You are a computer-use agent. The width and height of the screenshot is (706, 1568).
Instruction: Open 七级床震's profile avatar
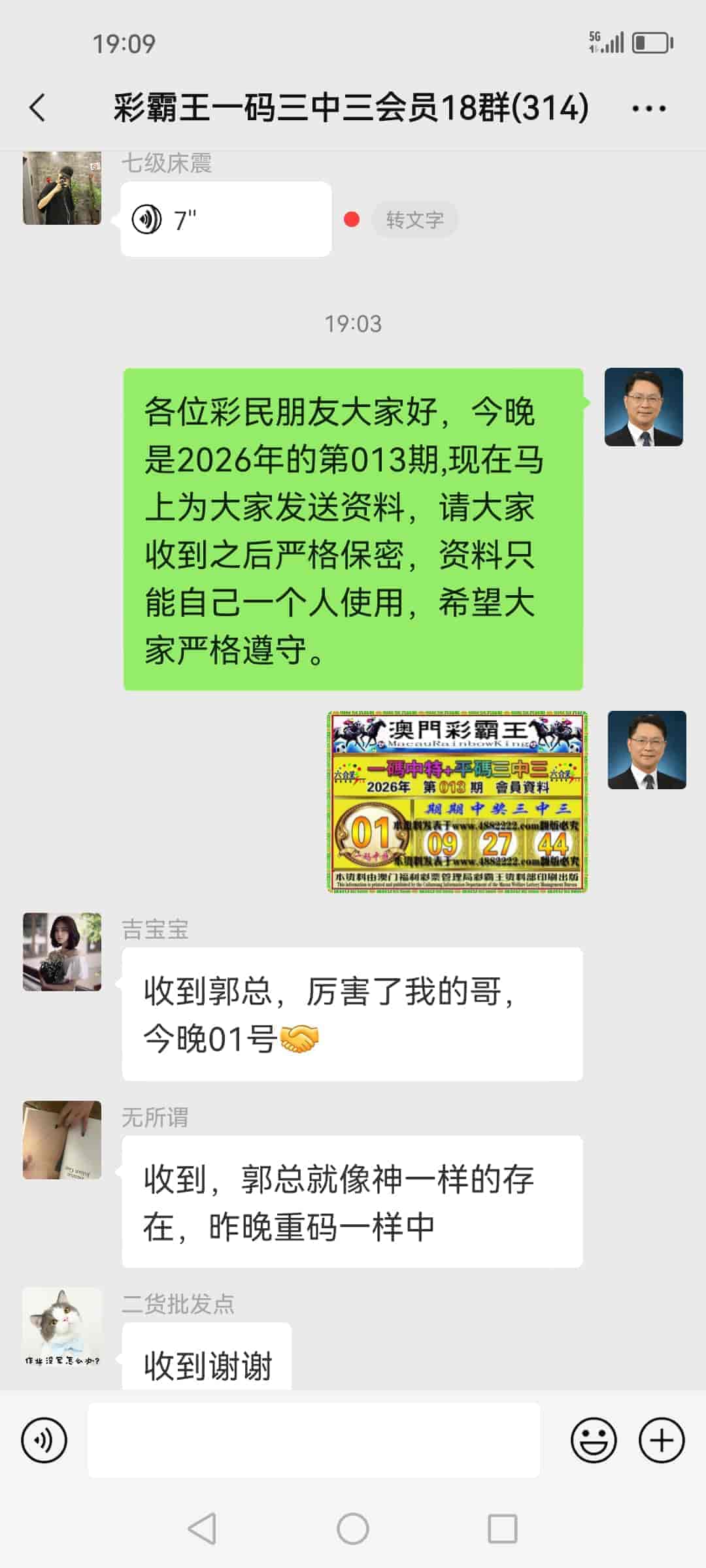pyautogui.click(x=62, y=188)
